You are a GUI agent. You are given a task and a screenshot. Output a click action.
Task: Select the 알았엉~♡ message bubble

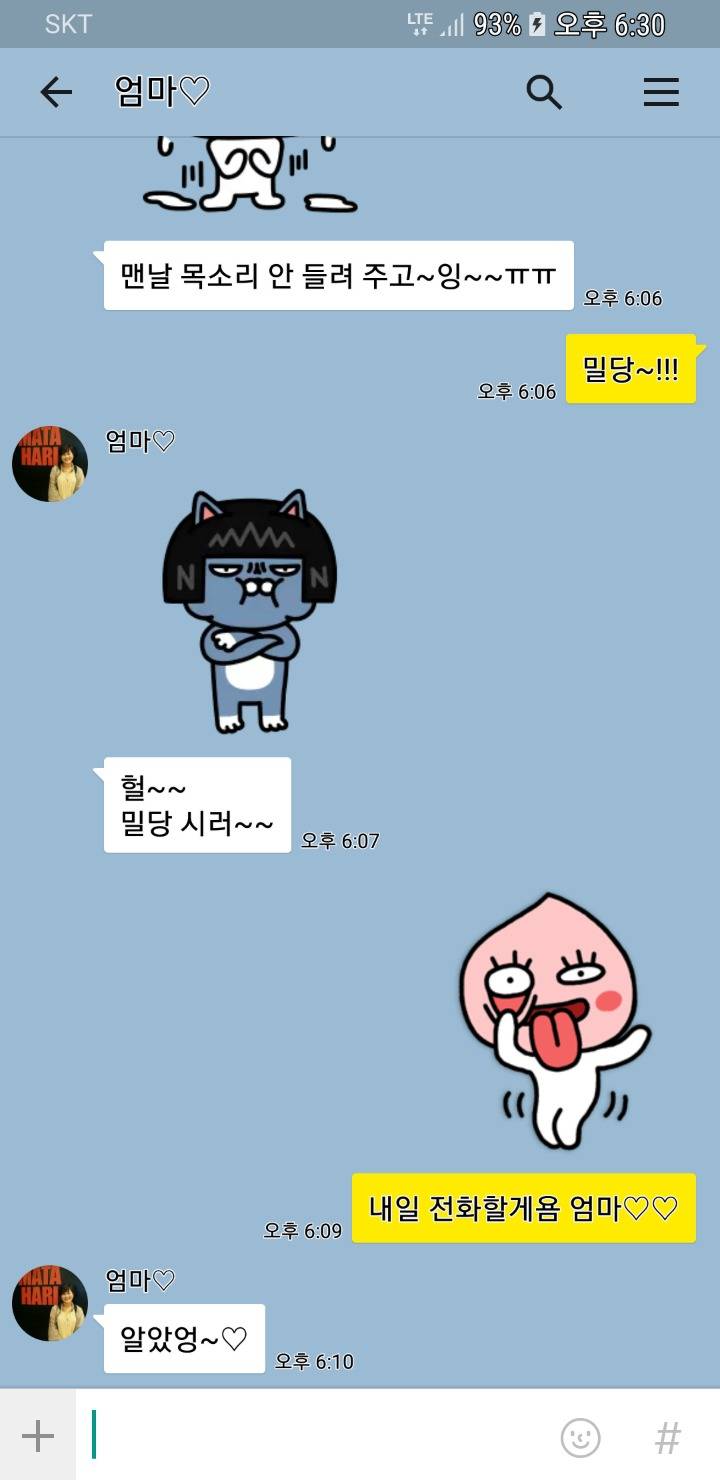[183, 1337]
